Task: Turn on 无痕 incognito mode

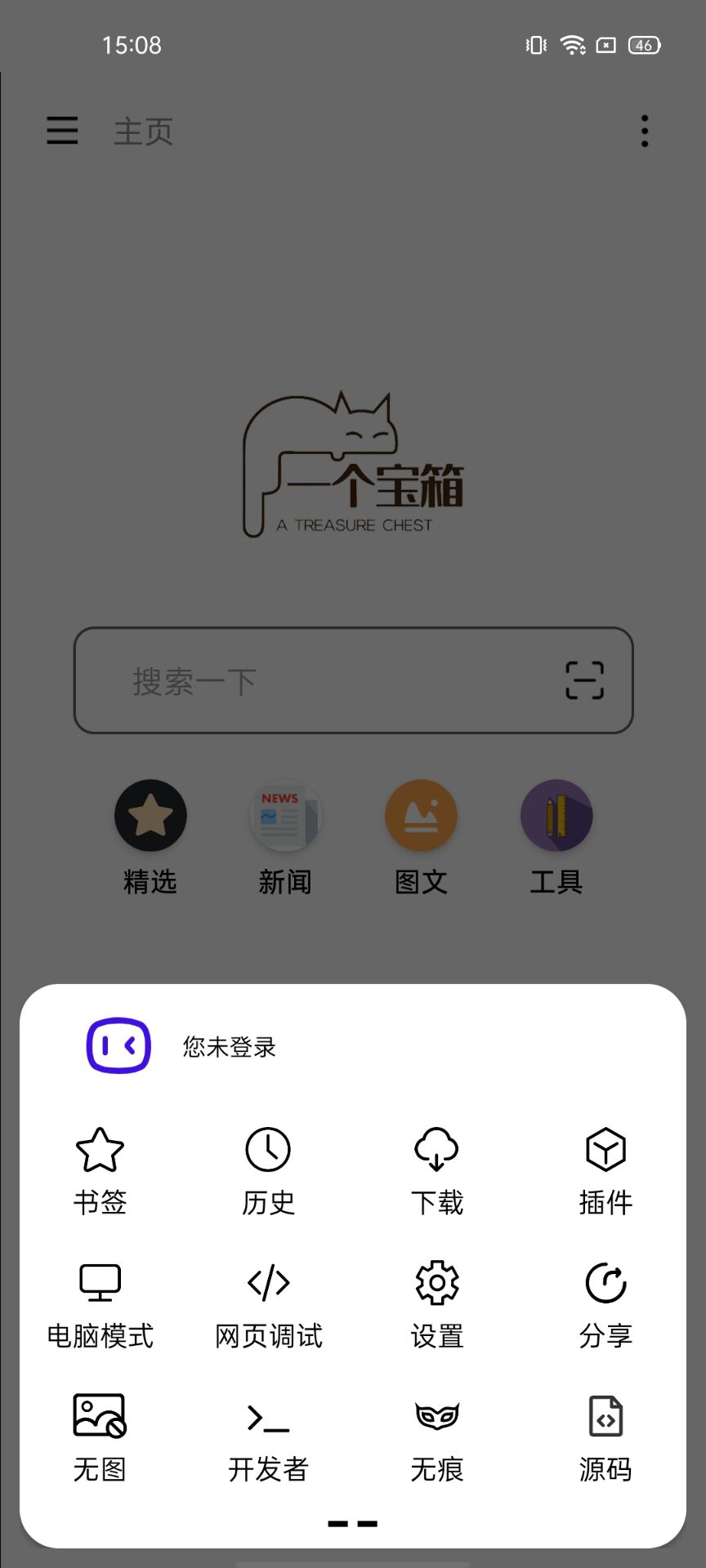Action: 437,1437
